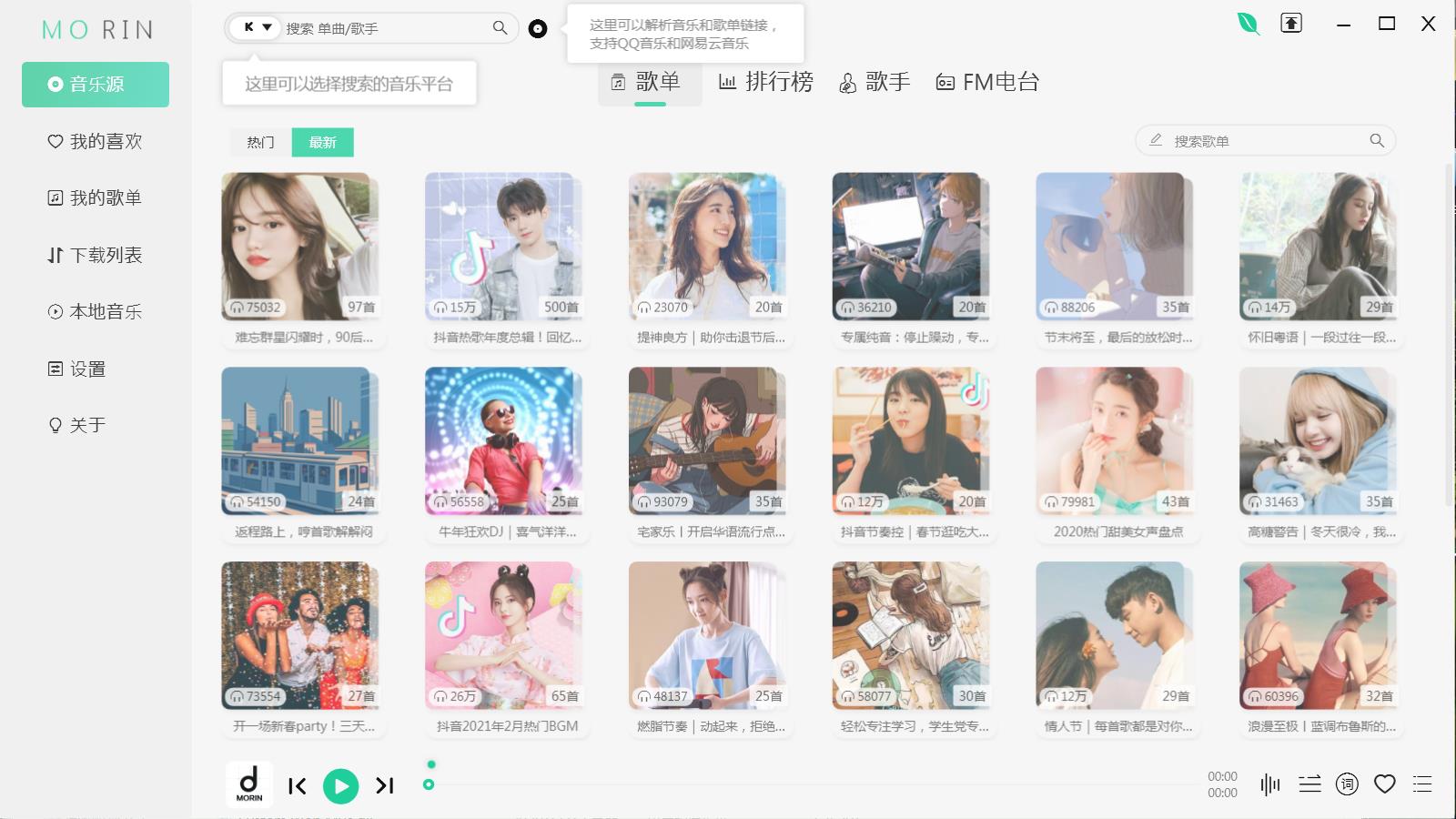This screenshot has width=1456, height=819.
Task: Like the current song with the heart icon
Action: click(x=1384, y=784)
